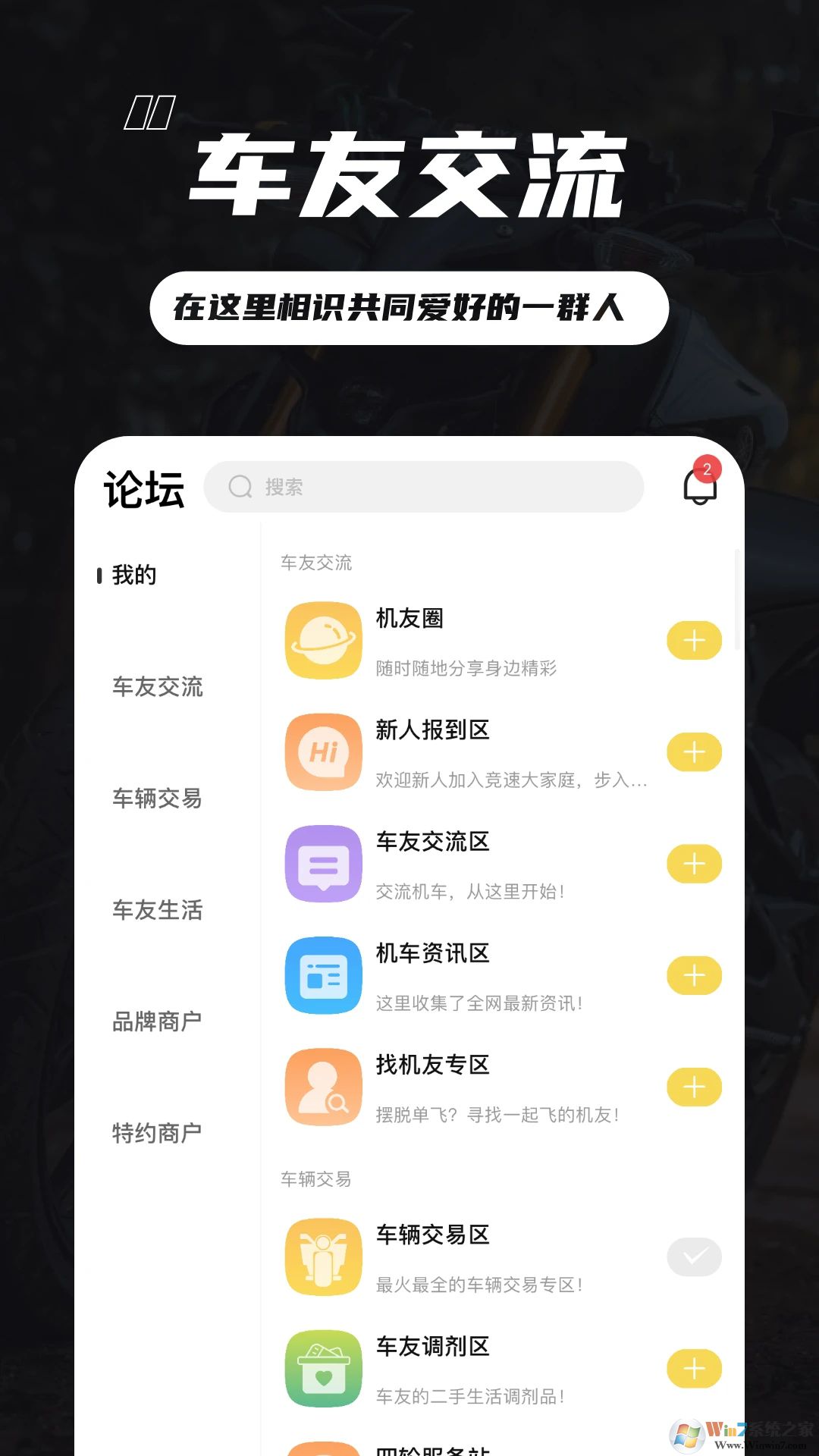The height and width of the screenshot is (1456, 819).
Task: Open the 机友圈 planet icon
Action: pos(322,641)
